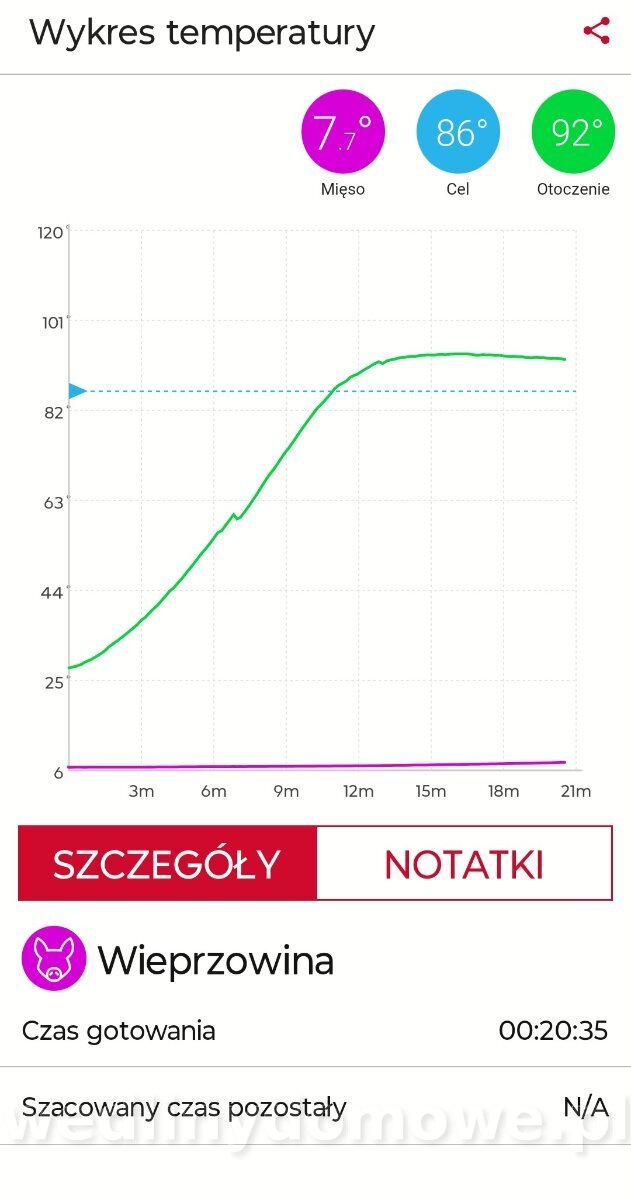Open the Notatki tab
Image resolution: width=631 pixels, height=1200 pixels.
tap(464, 863)
